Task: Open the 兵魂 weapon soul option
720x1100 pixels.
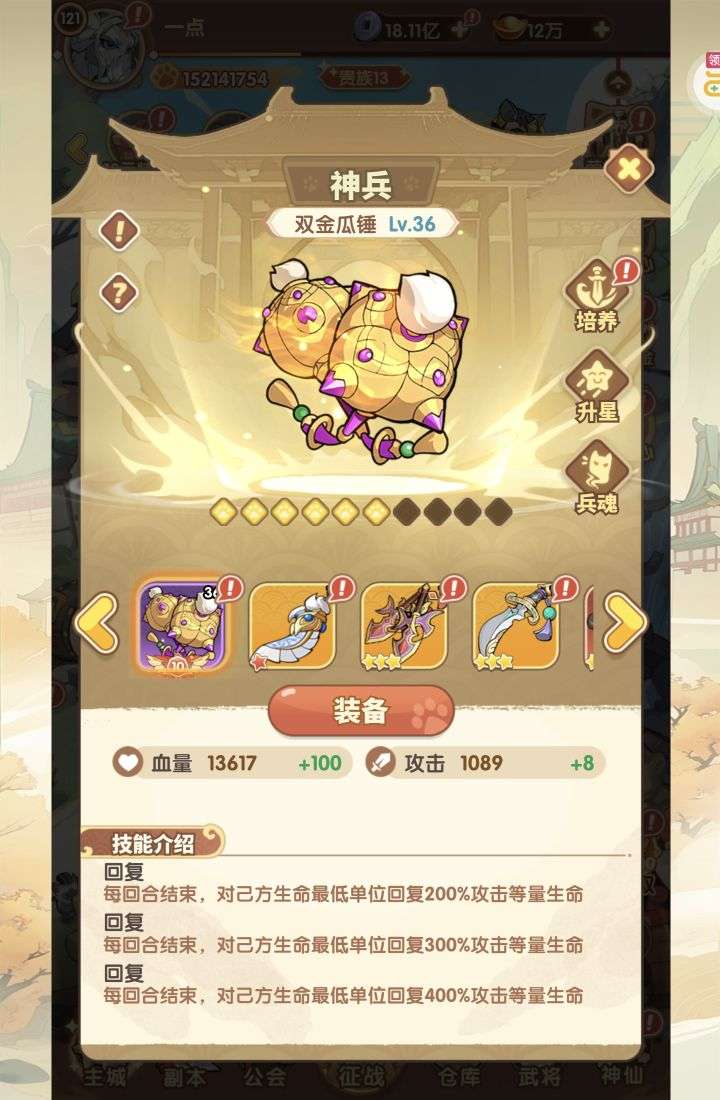Action: pyautogui.click(x=597, y=477)
